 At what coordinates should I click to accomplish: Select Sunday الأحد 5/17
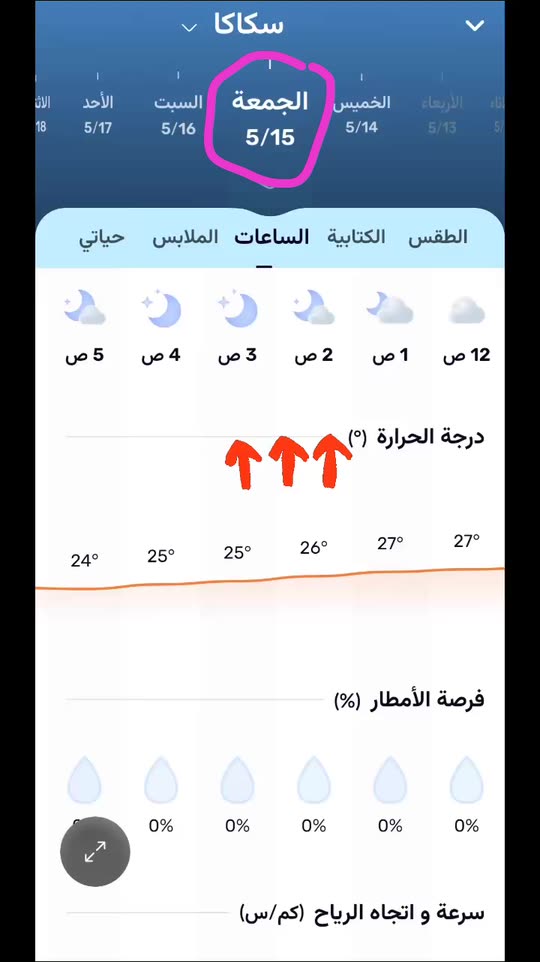(98, 114)
